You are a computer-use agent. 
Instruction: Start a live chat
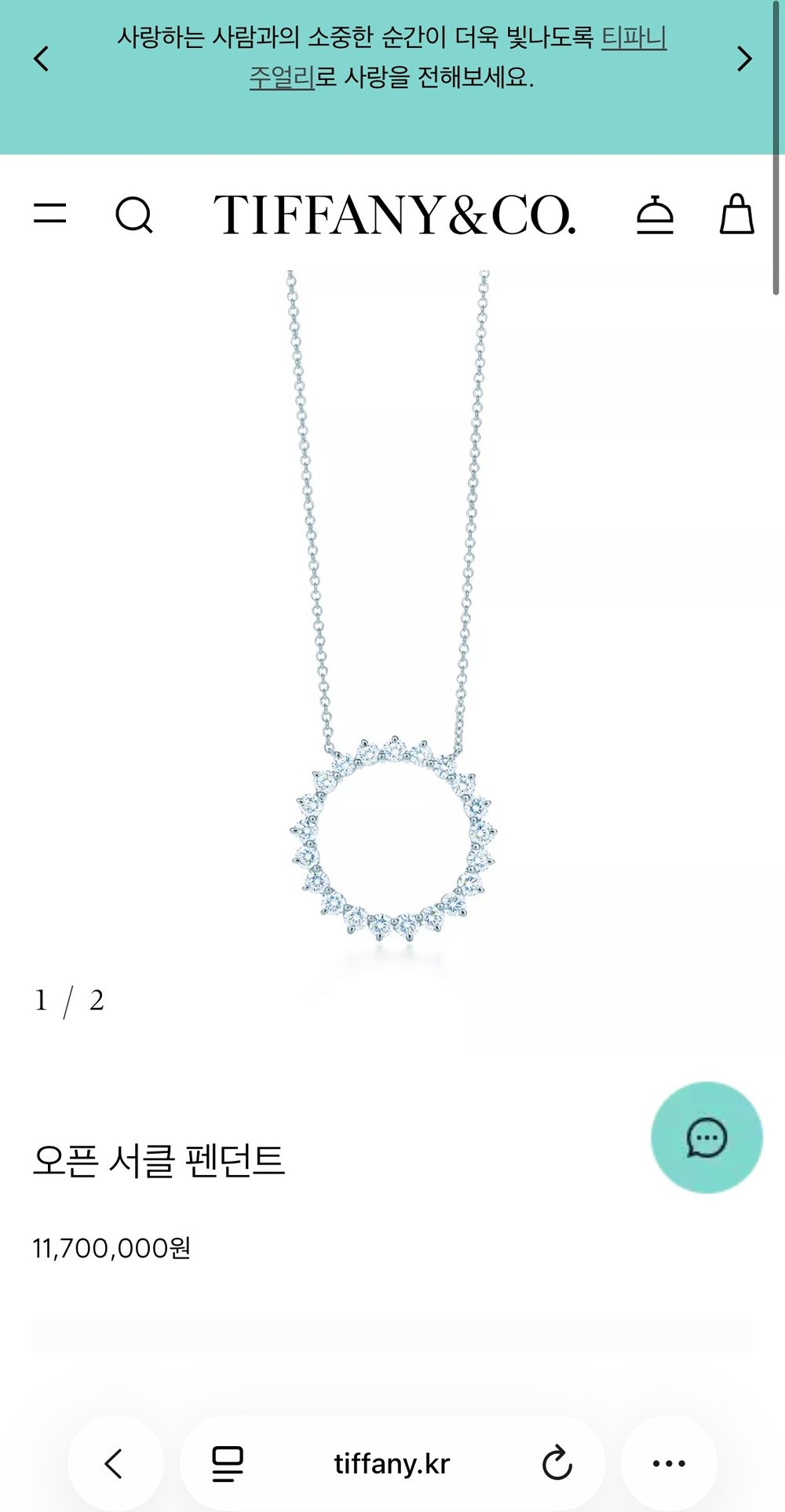tap(706, 1137)
